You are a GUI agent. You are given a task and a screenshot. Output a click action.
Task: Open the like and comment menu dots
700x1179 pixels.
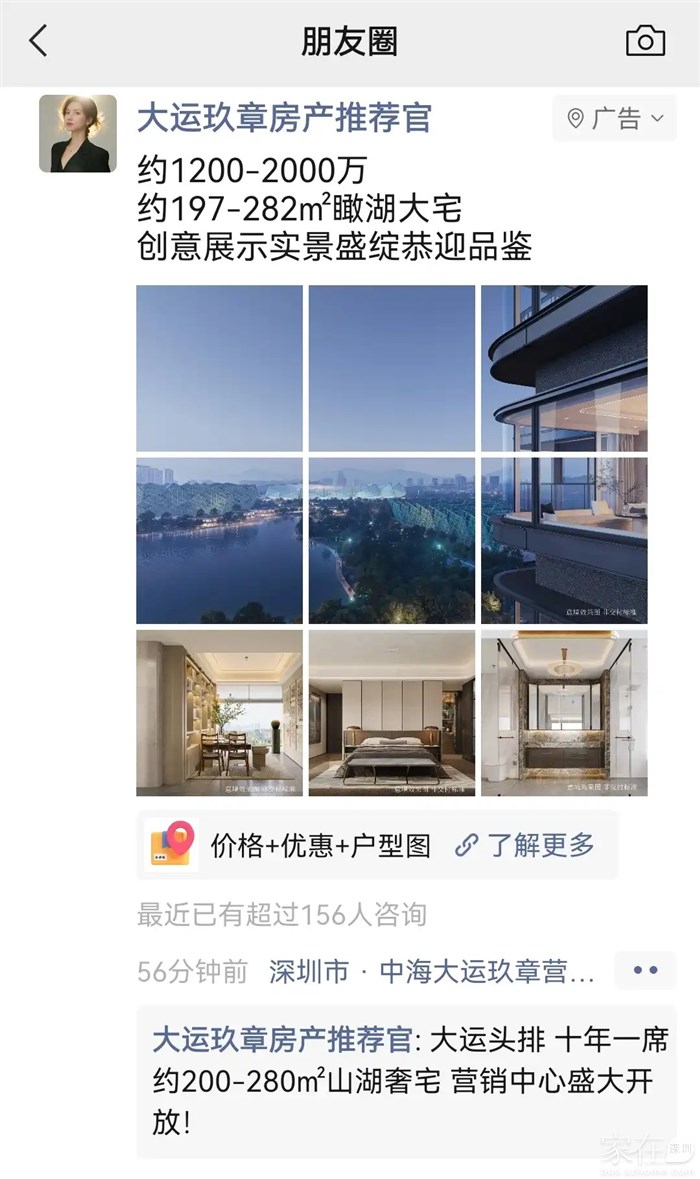click(x=646, y=970)
